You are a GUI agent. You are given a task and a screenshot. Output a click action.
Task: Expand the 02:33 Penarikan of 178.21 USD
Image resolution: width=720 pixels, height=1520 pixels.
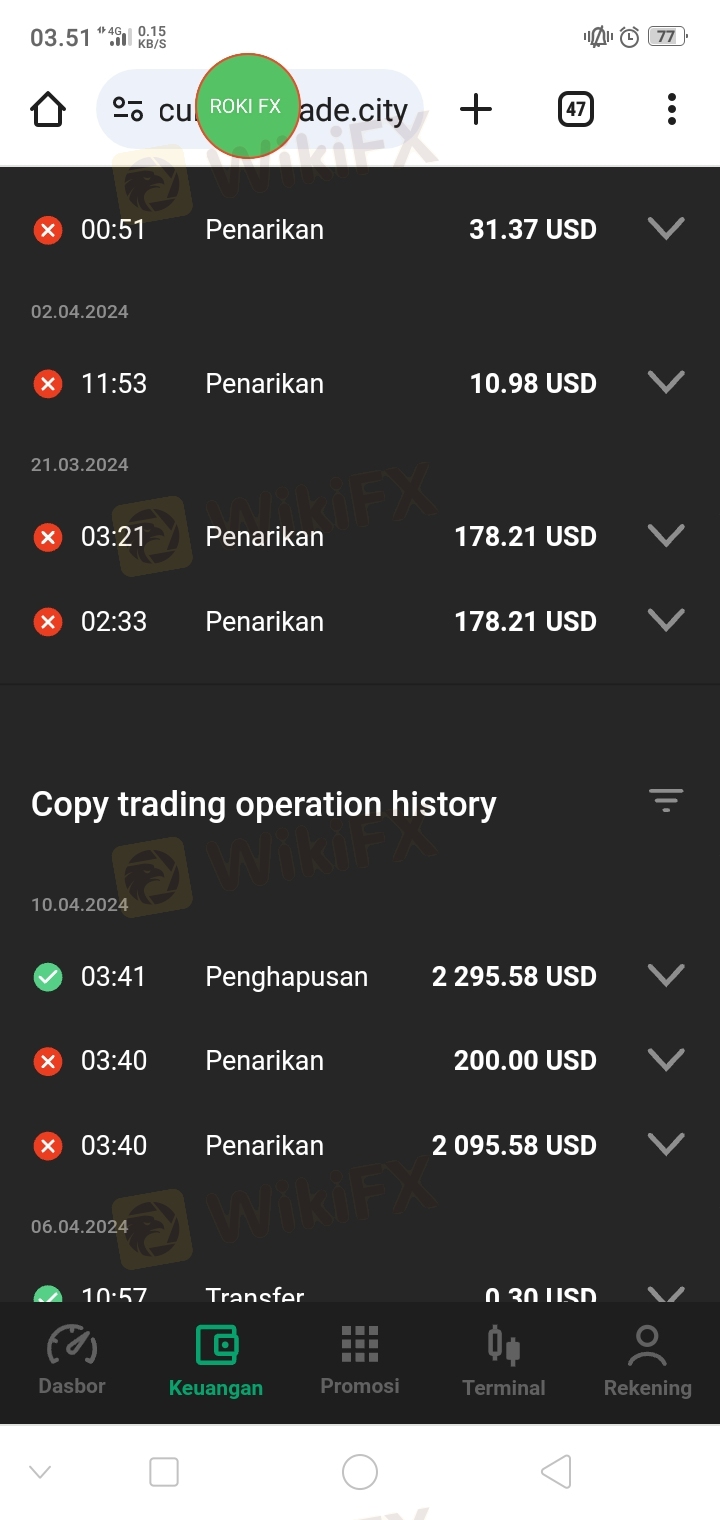pos(665,621)
